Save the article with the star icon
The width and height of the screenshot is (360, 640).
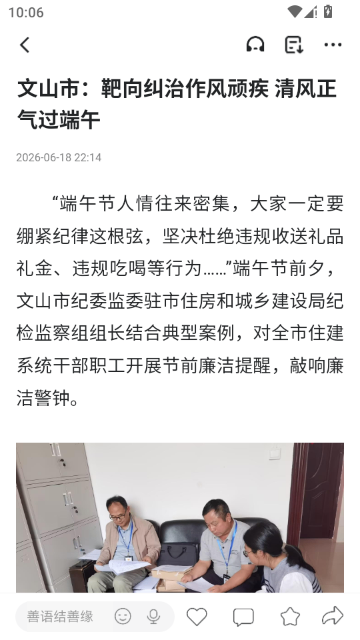pyautogui.click(x=290, y=616)
